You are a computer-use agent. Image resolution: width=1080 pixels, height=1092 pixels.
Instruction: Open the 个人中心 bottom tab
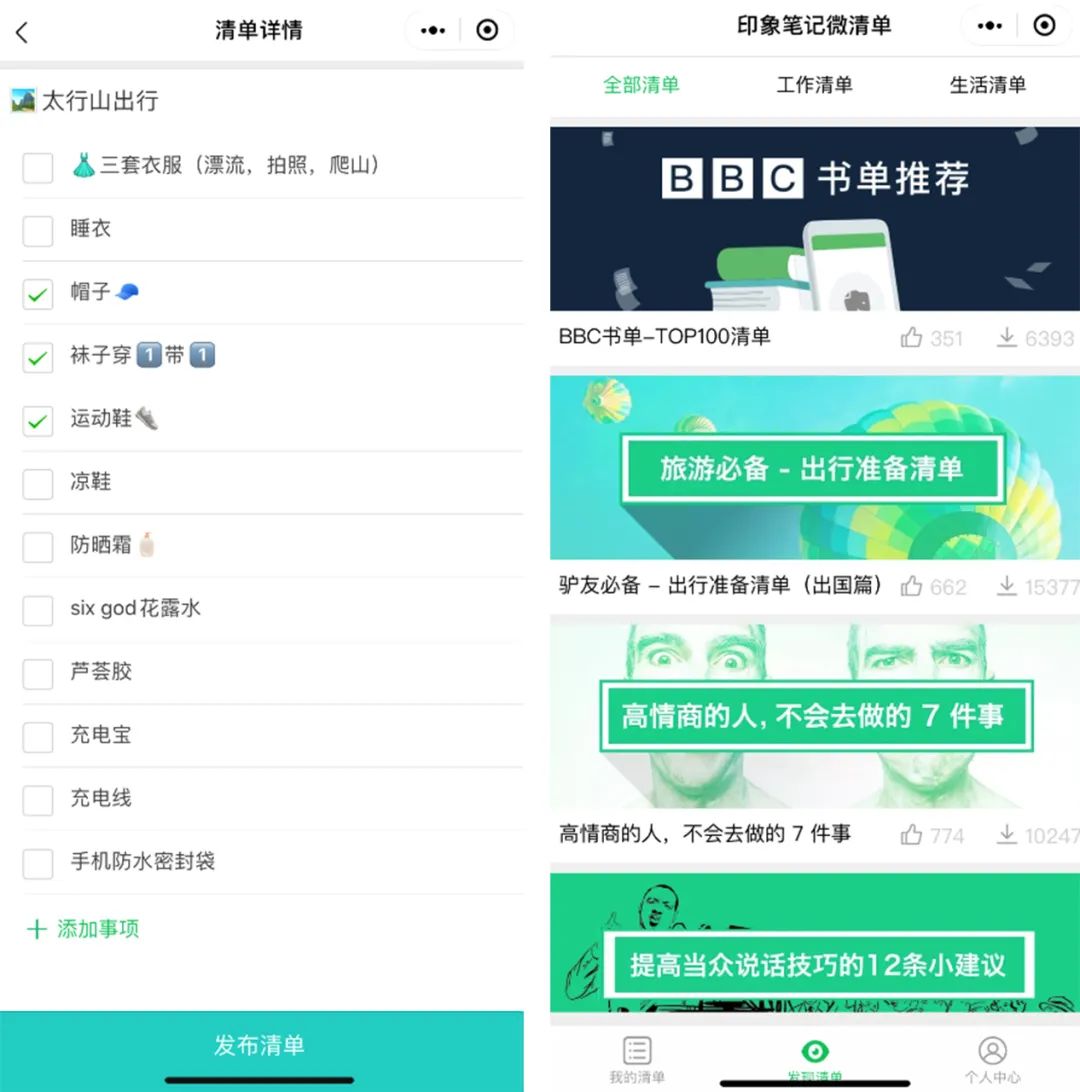992,1060
